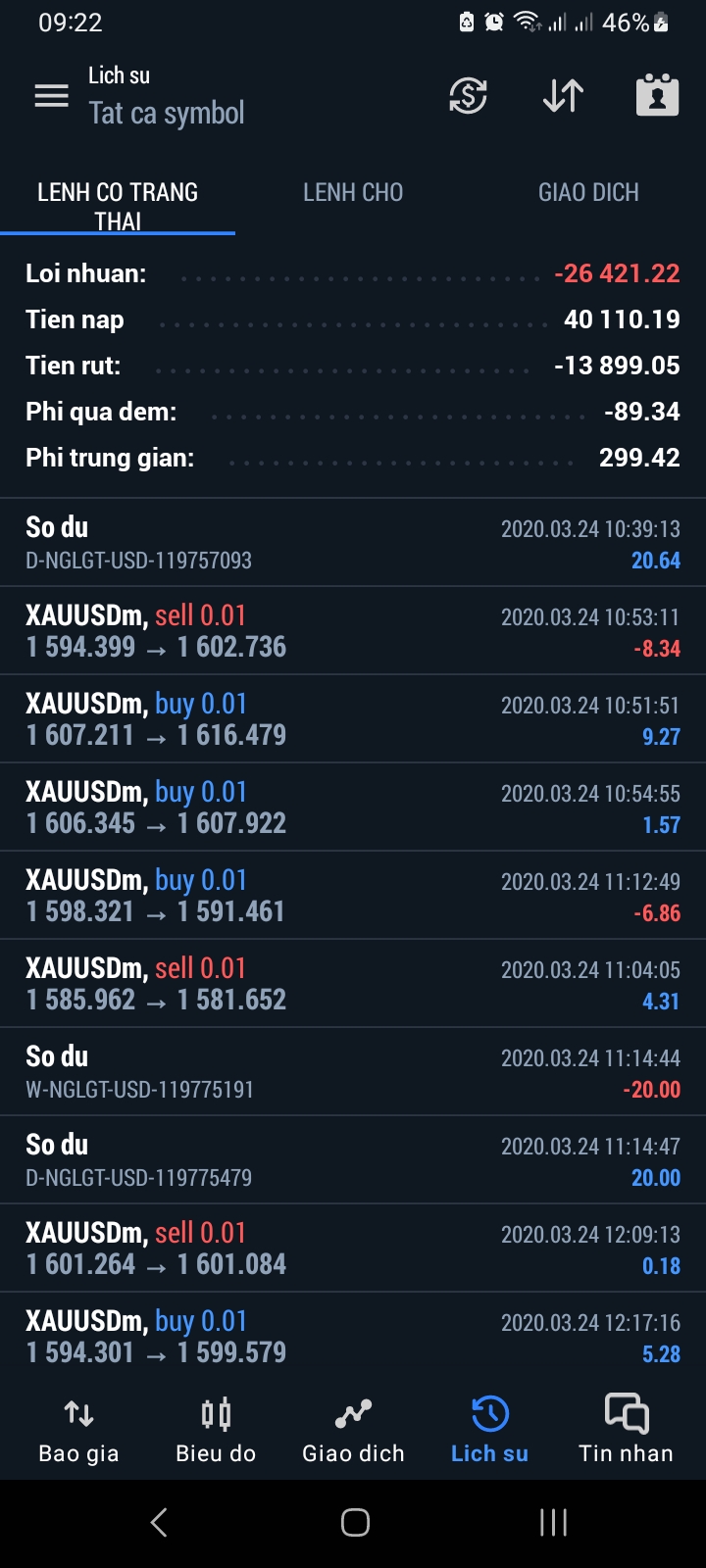Tap the currency symbol filter icon

pos(468,95)
